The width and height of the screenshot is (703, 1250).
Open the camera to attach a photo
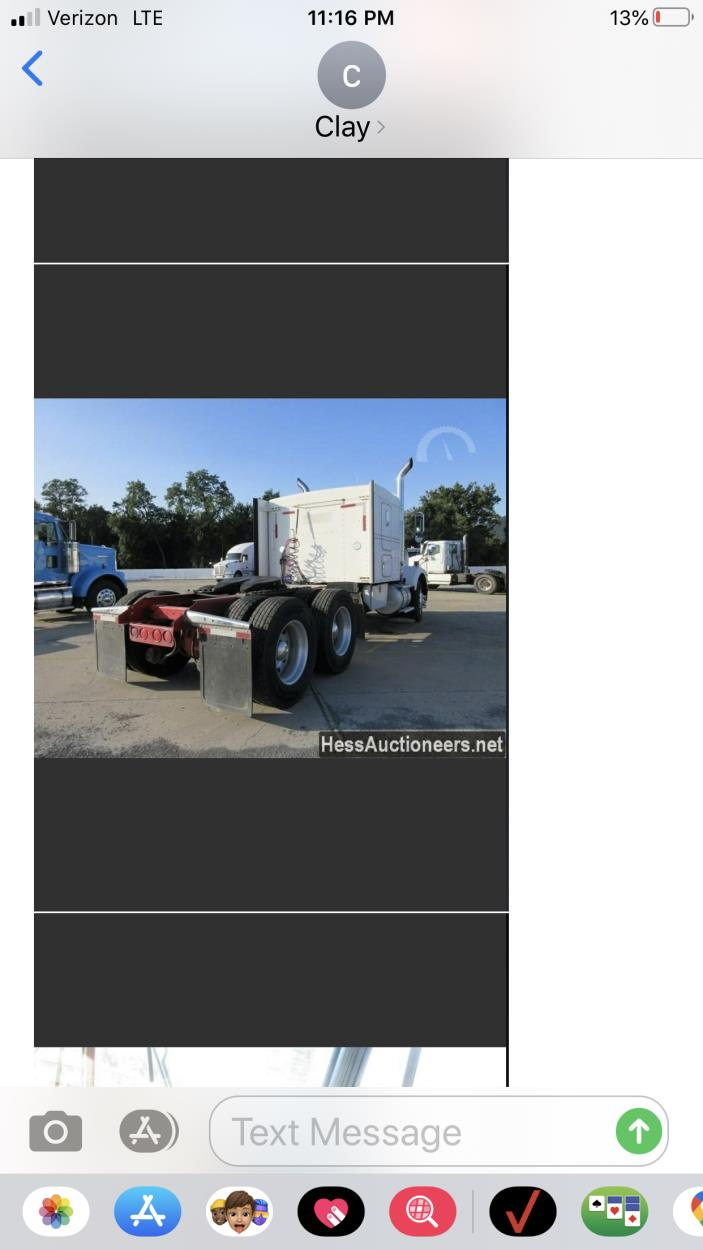click(x=56, y=1132)
